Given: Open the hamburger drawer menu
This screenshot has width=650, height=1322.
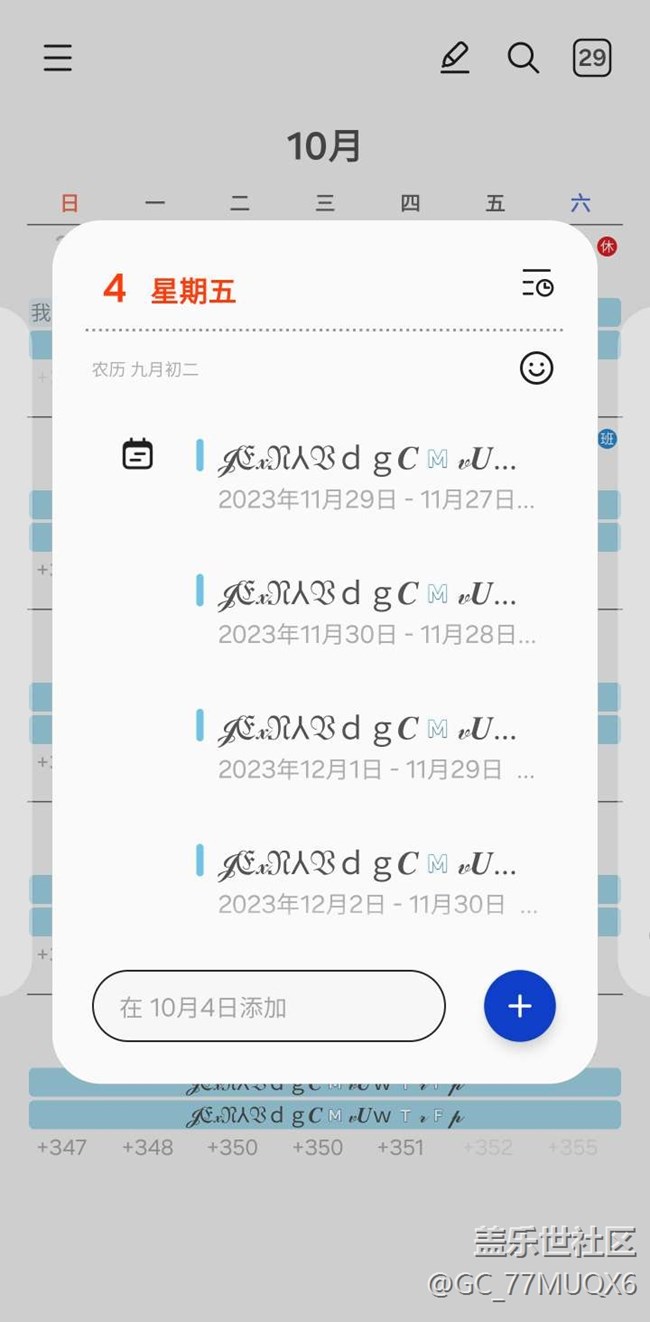Looking at the screenshot, I should coord(58,58).
